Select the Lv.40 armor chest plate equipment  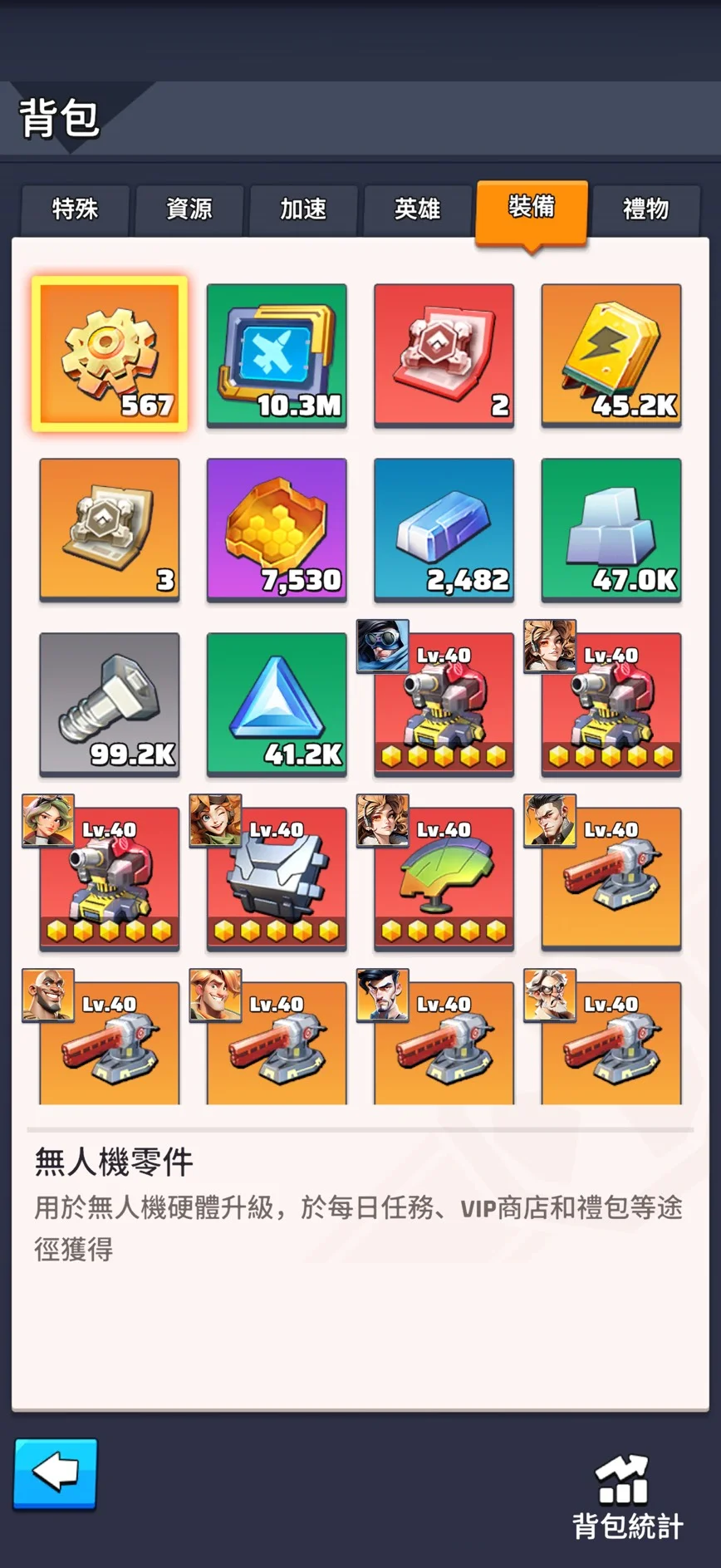(x=277, y=877)
